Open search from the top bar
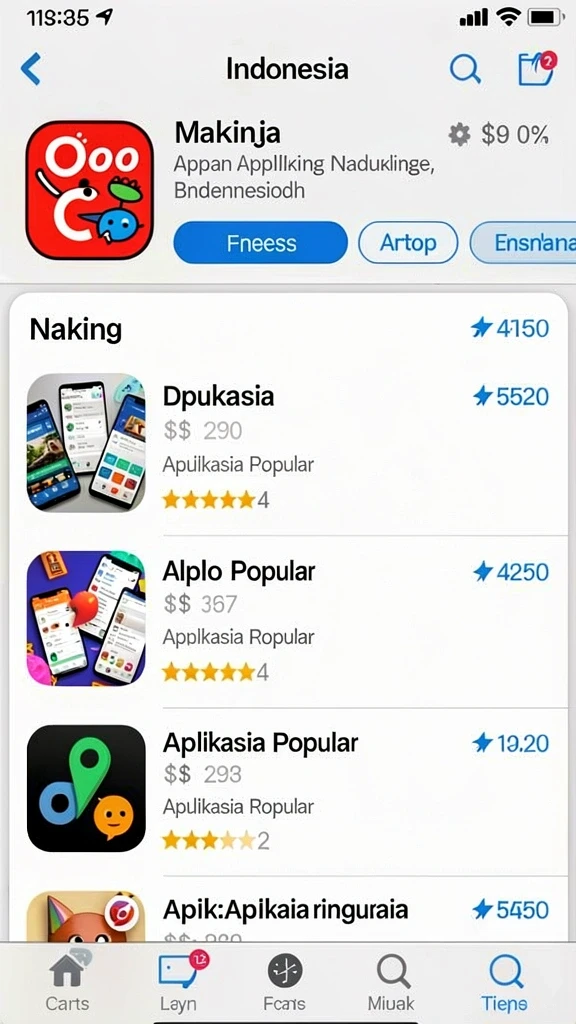576x1024 pixels. click(x=465, y=69)
